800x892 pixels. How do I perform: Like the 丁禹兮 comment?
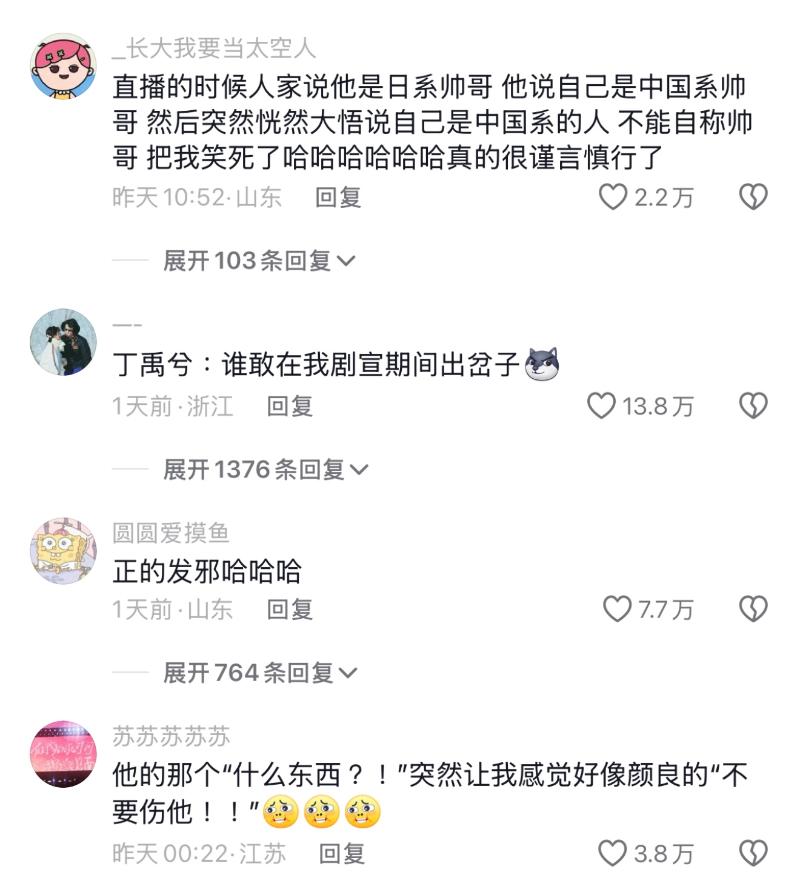[600, 406]
